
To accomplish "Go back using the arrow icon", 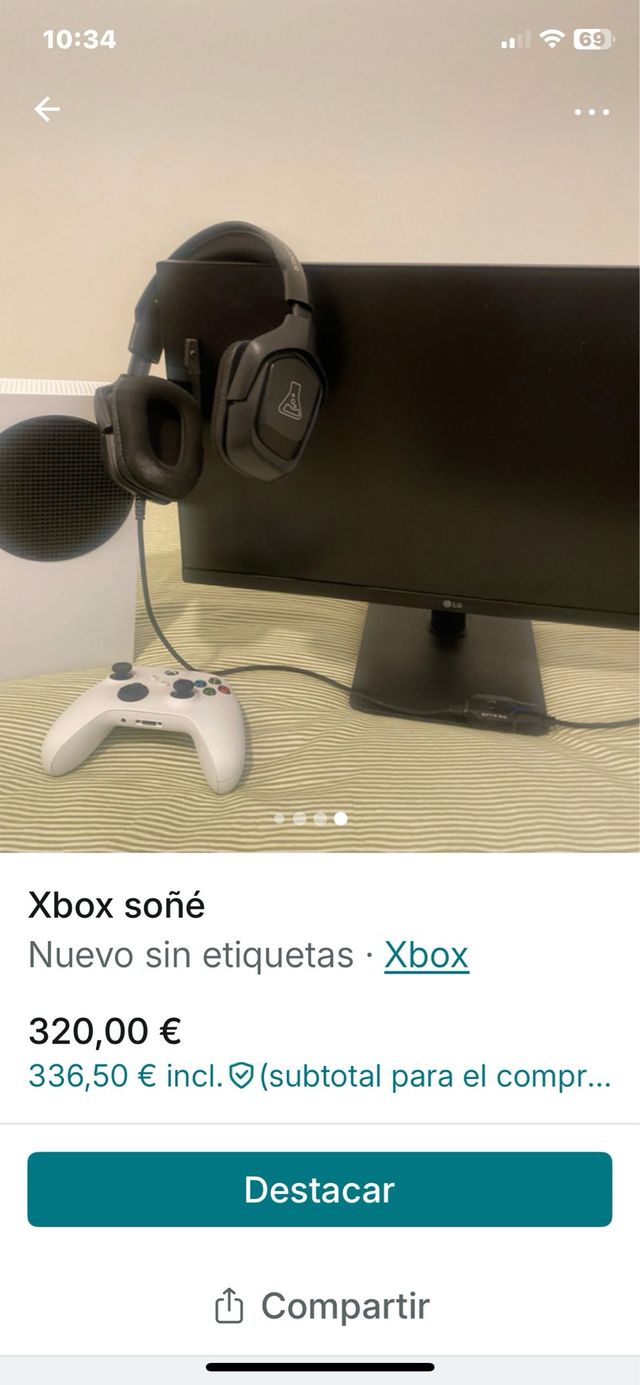I will pyautogui.click(x=47, y=110).
